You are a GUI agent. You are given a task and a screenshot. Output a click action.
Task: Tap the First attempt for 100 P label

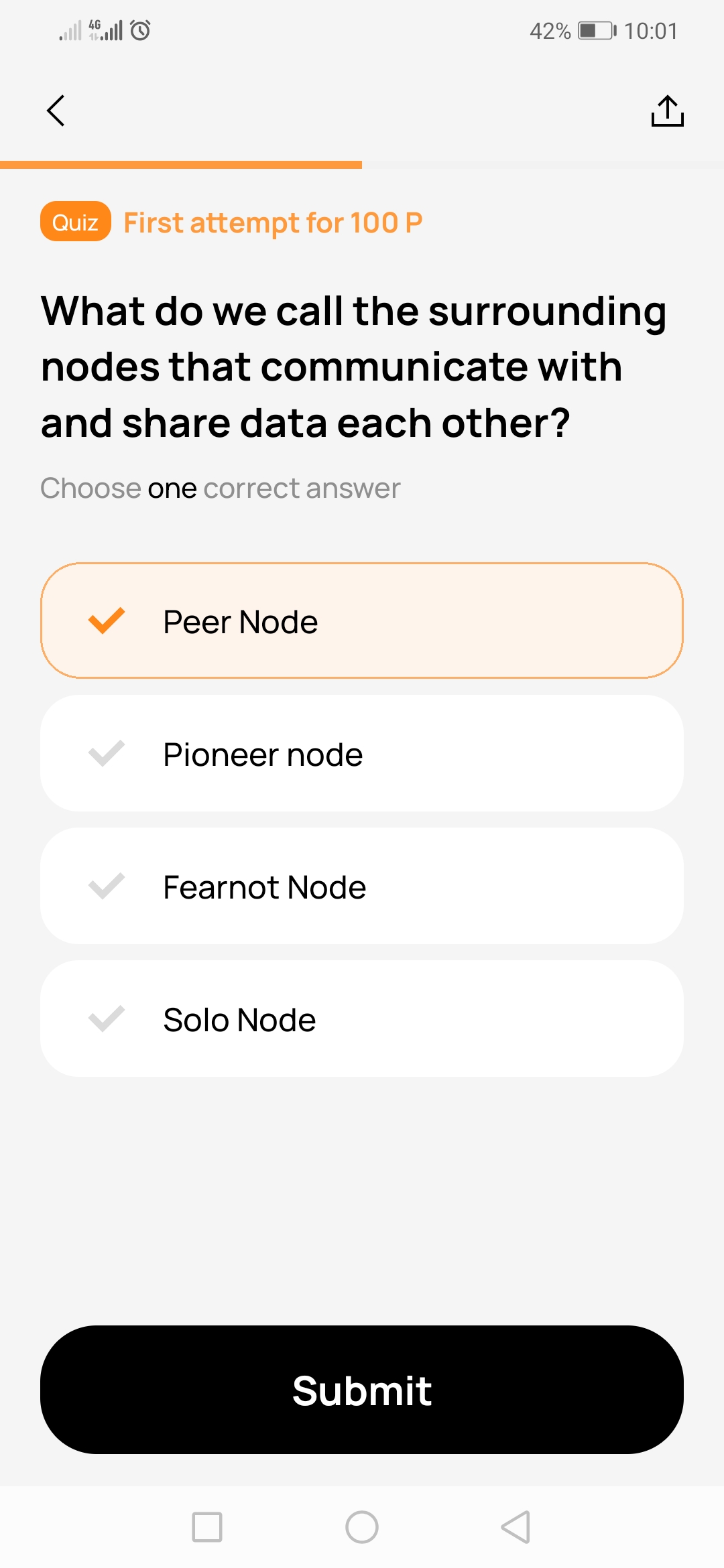272,222
